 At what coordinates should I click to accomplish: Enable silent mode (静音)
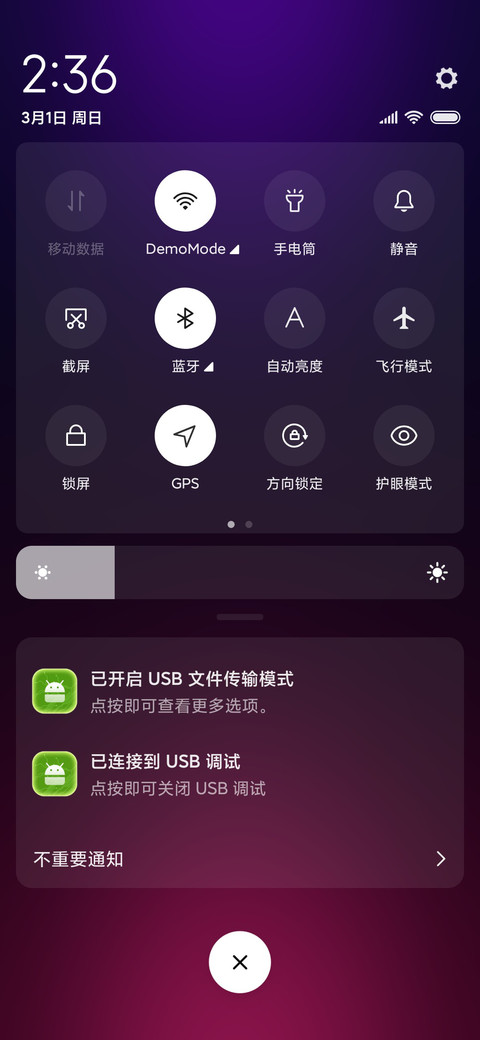click(x=404, y=201)
